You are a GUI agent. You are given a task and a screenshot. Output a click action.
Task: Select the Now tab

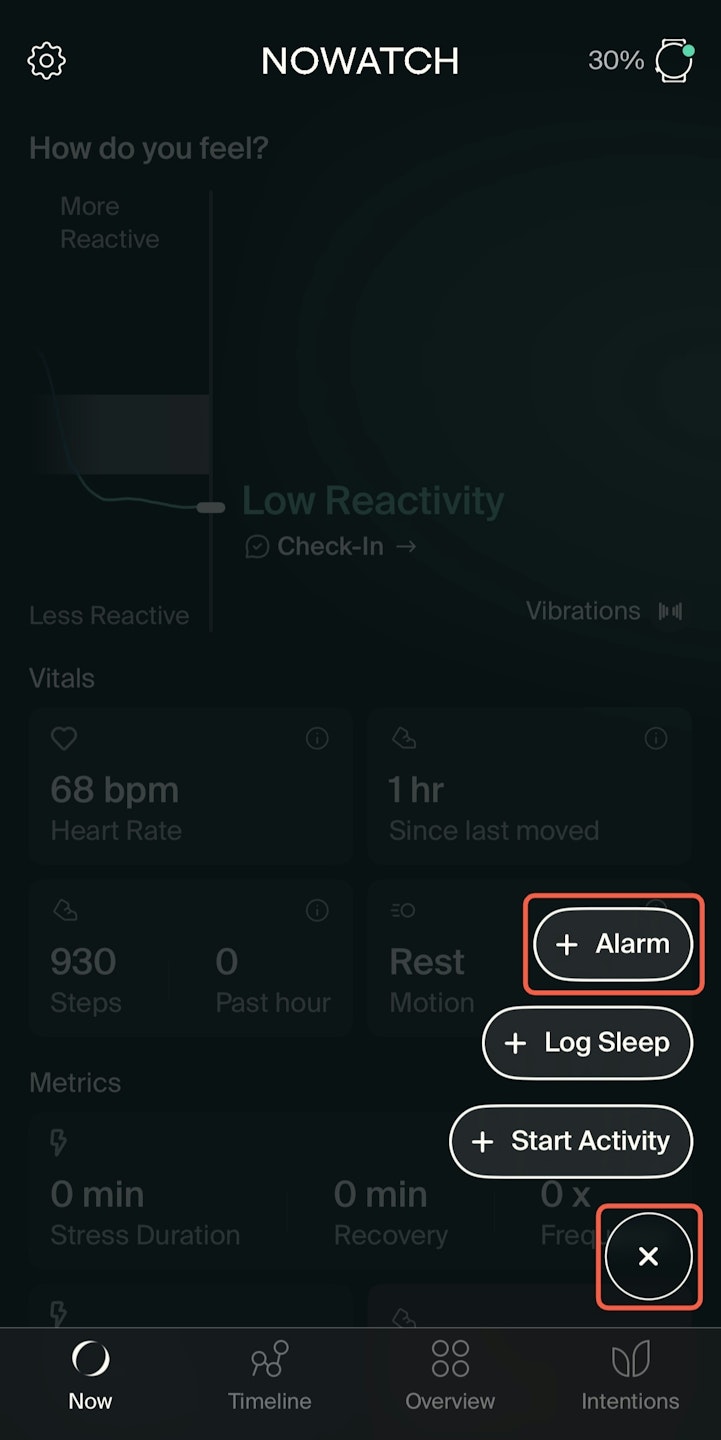pyautogui.click(x=90, y=1377)
